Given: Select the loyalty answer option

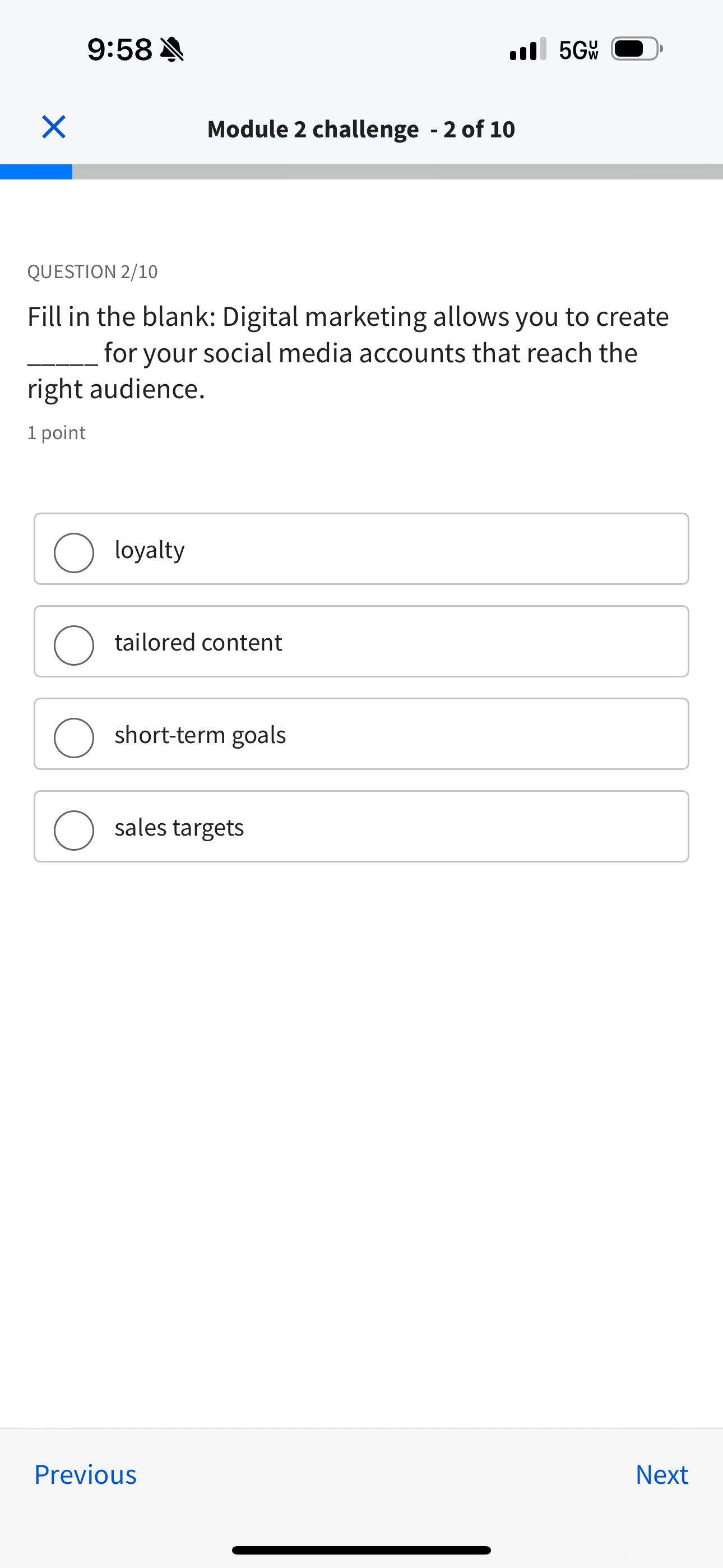Looking at the screenshot, I should point(74,552).
